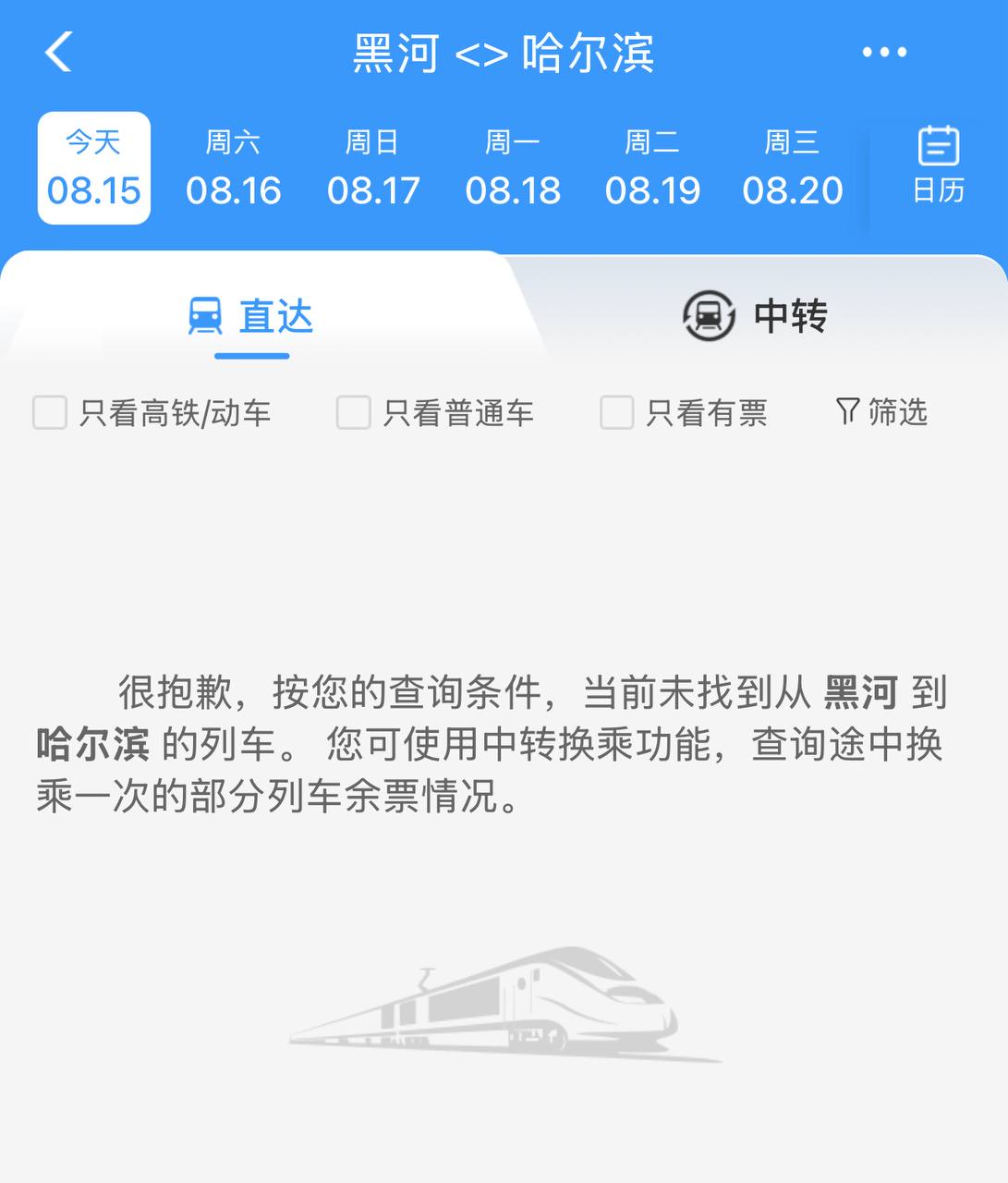This screenshot has width=1008, height=1183.
Task: Open the 筛选 filter options
Action: [x=881, y=411]
